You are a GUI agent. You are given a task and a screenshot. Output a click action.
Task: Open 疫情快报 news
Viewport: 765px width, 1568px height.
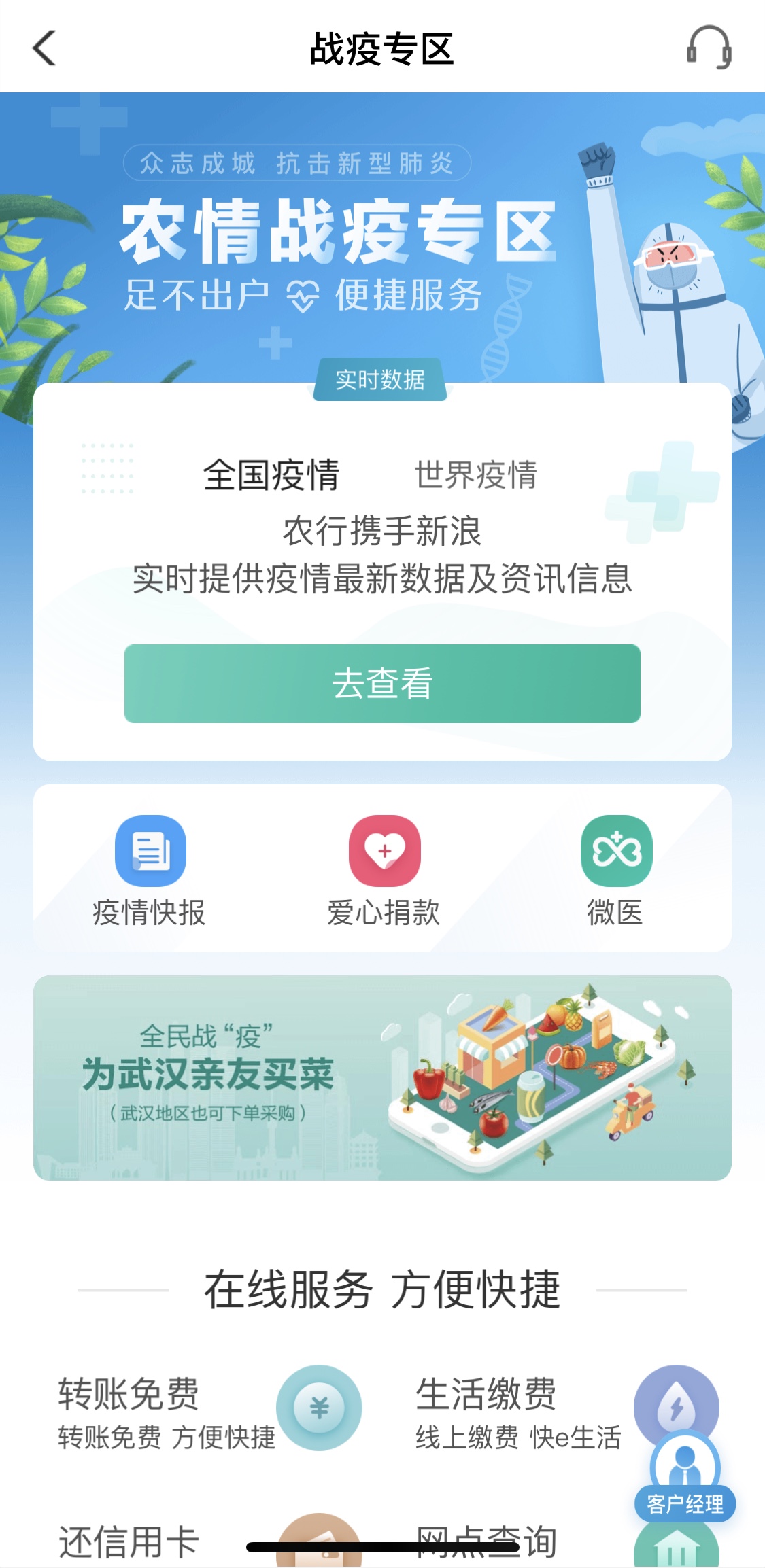[150, 871]
